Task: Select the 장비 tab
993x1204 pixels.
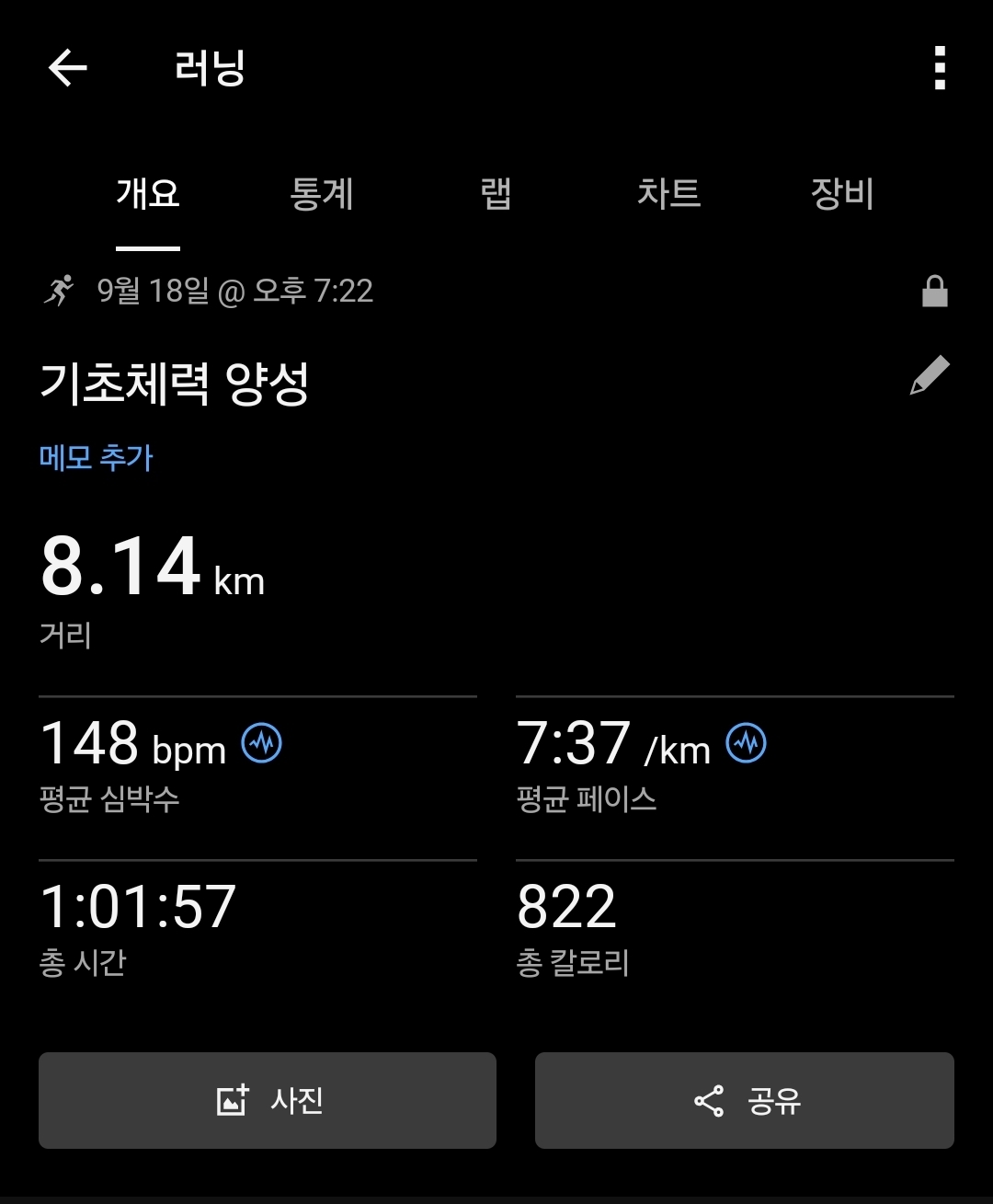Action: (x=841, y=194)
